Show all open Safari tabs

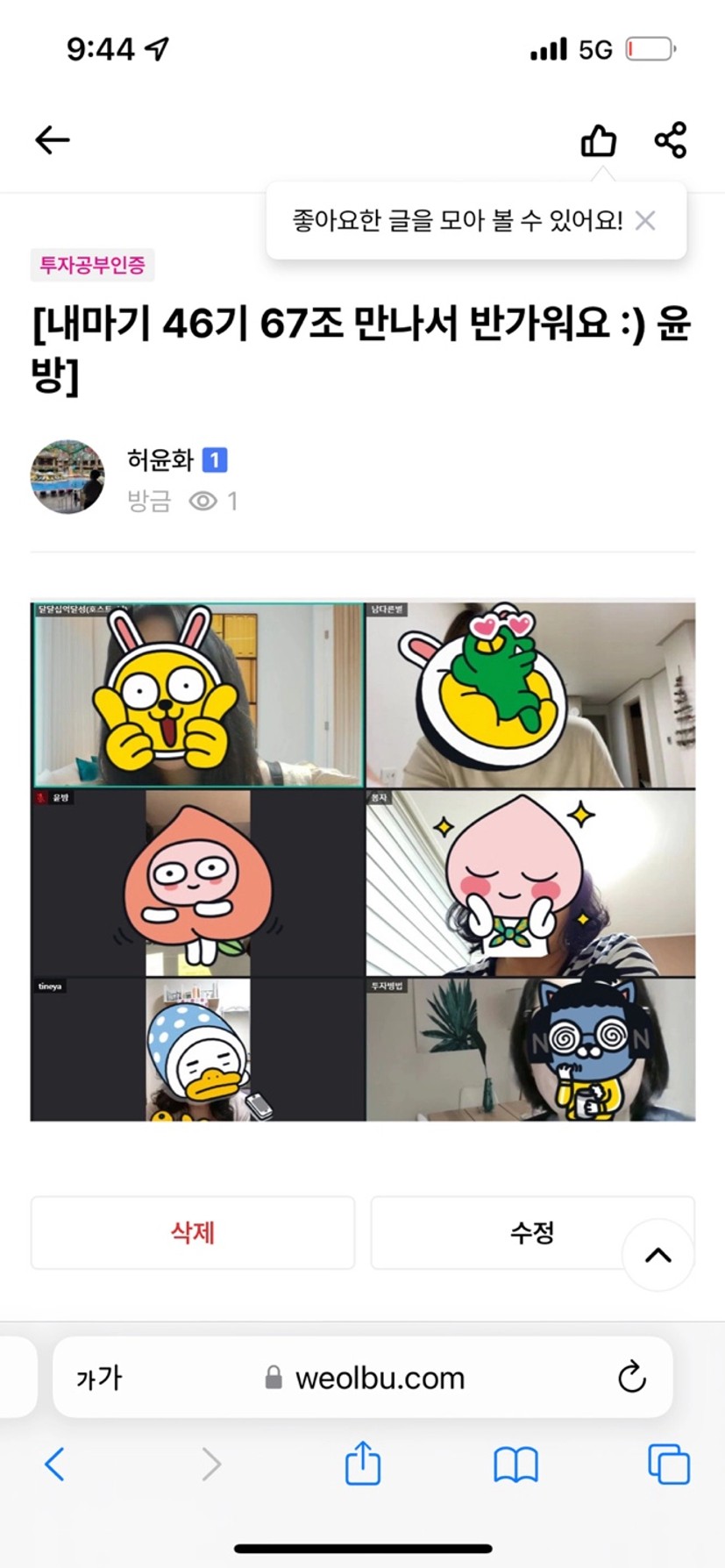point(669,1464)
